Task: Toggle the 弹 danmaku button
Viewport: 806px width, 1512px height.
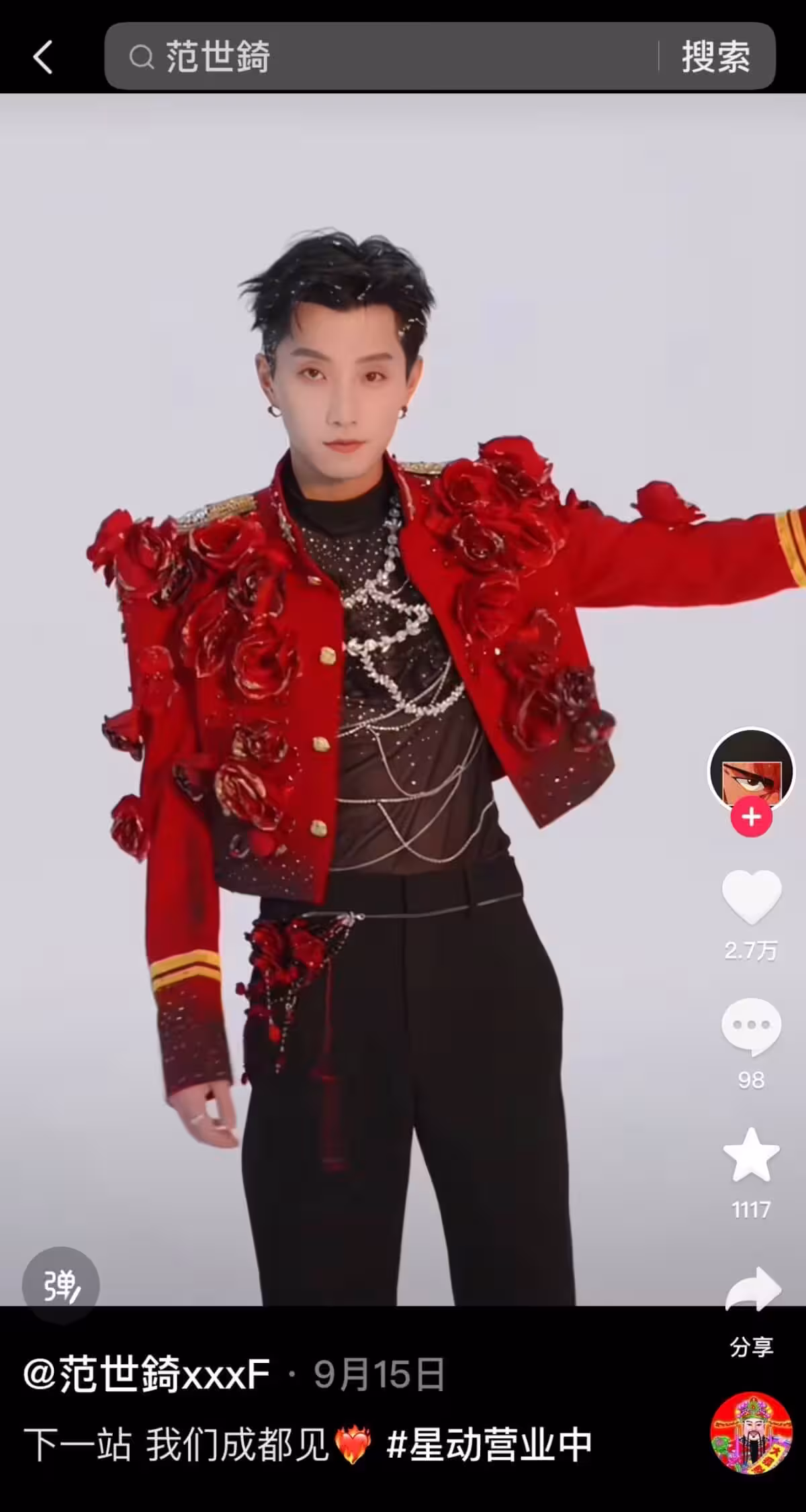Action: coord(60,1286)
